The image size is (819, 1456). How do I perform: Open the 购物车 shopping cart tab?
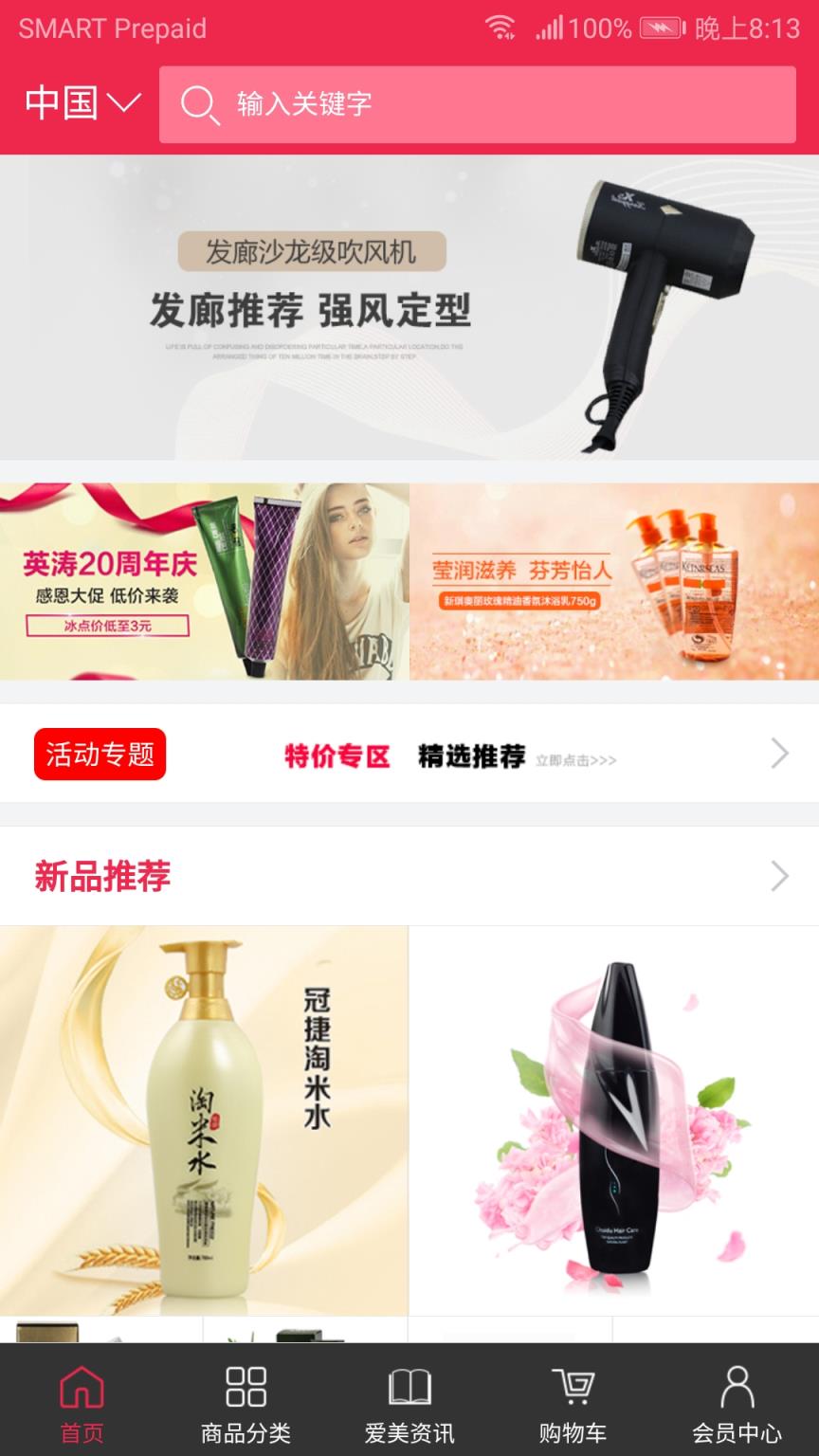click(x=573, y=1404)
